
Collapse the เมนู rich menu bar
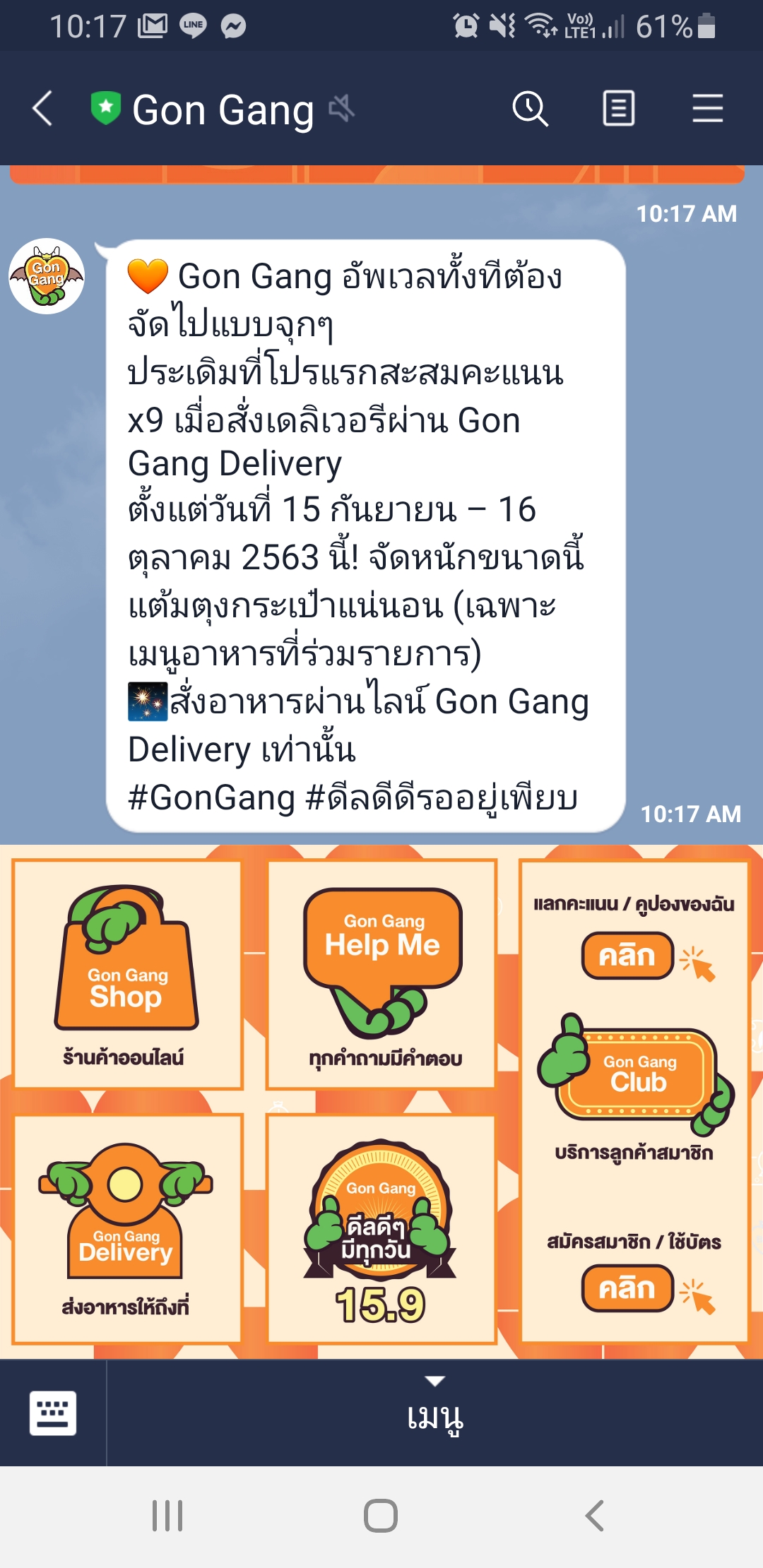coord(434,1413)
